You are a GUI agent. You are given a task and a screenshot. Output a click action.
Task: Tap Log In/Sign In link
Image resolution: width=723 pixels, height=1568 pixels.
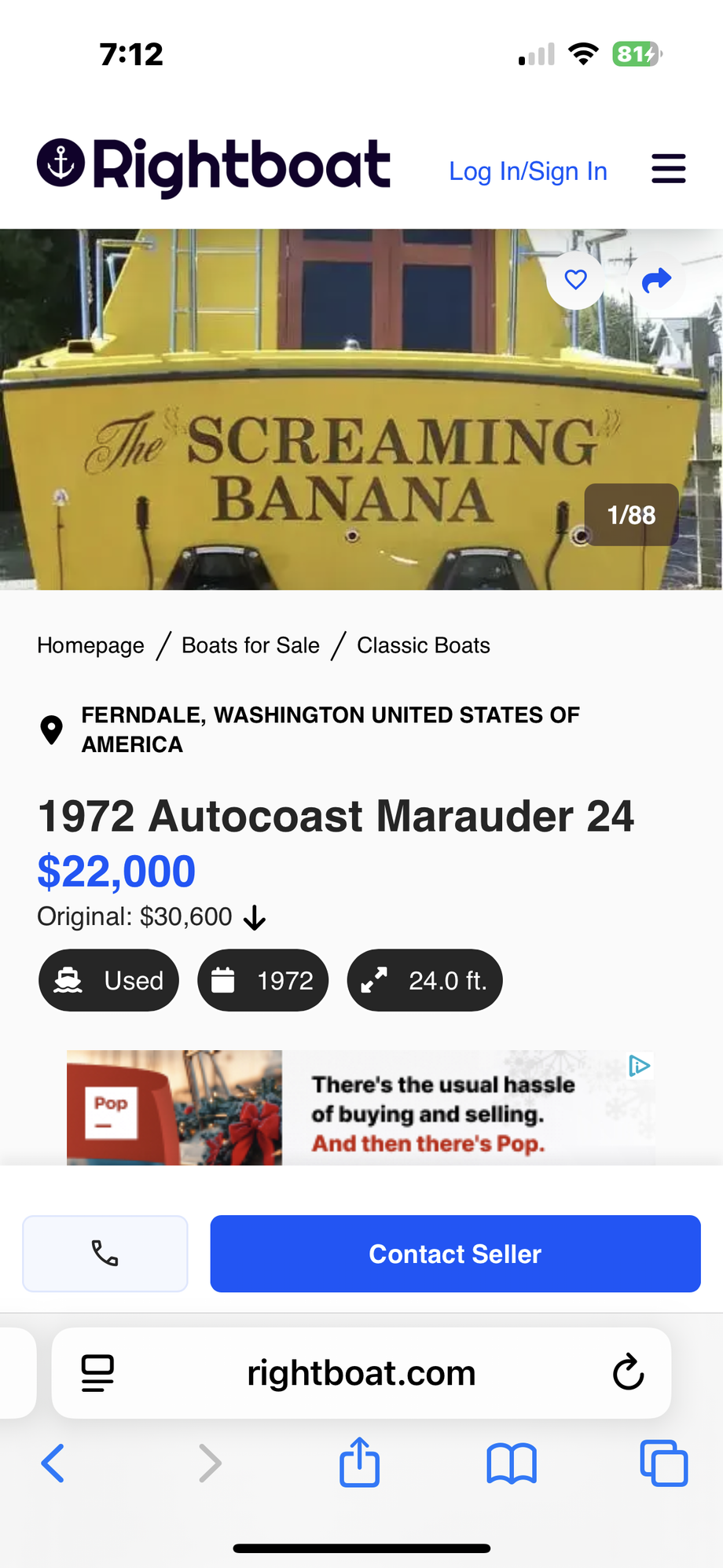(x=527, y=171)
